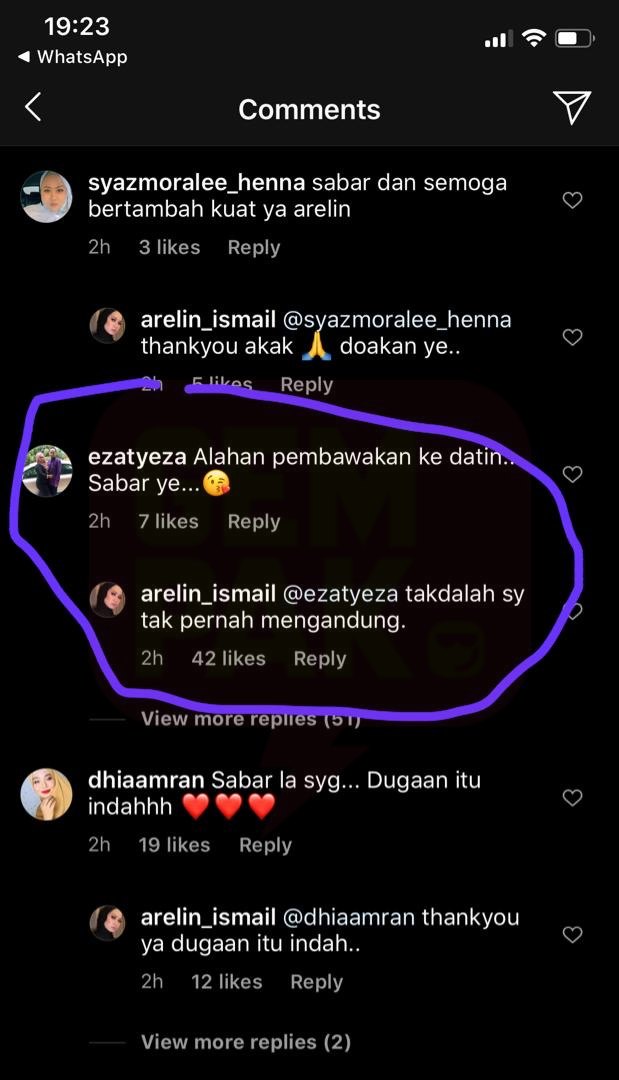The height and width of the screenshot is (1080, 619).
Task: Expand View more replies (2)
Action: tap(246, 1042)
